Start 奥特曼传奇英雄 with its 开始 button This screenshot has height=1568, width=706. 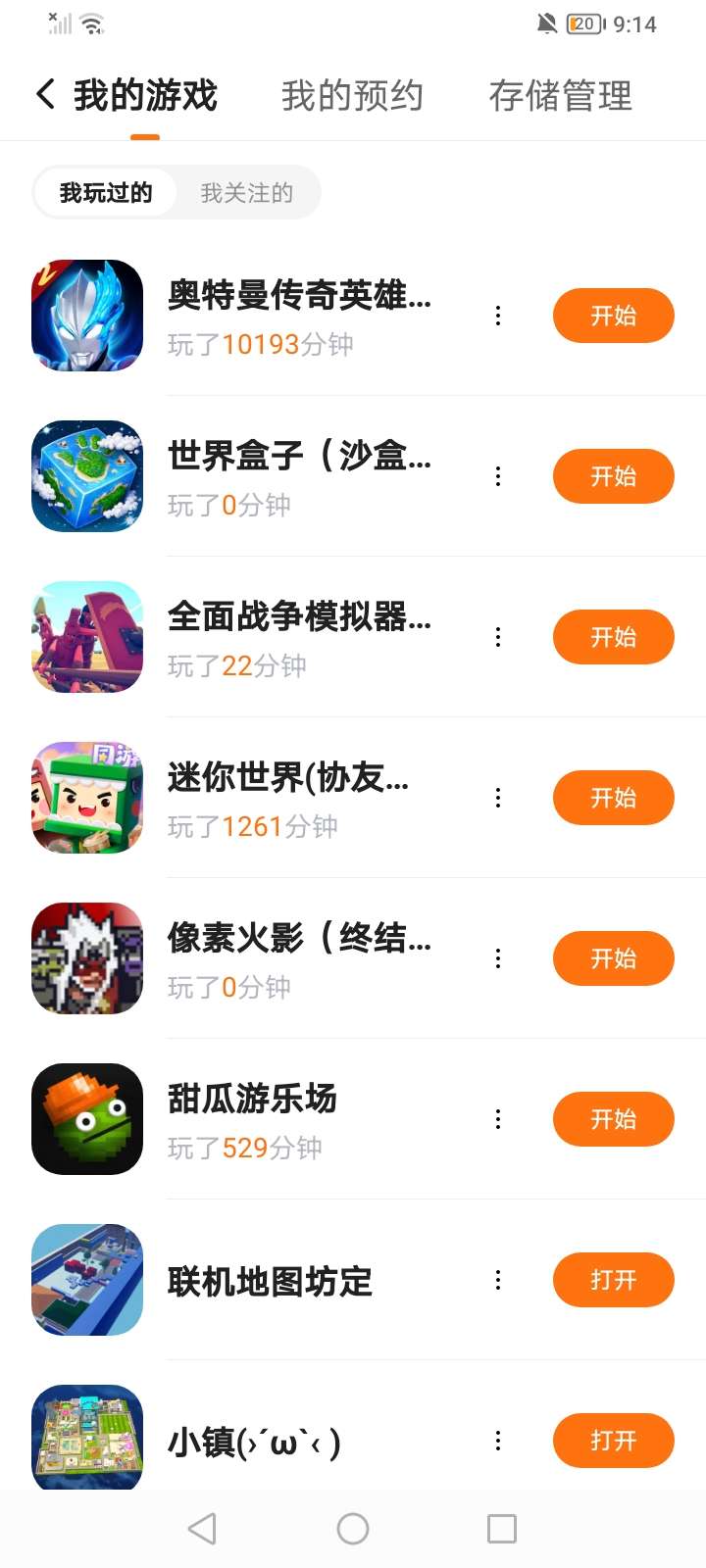coord(613,316)
